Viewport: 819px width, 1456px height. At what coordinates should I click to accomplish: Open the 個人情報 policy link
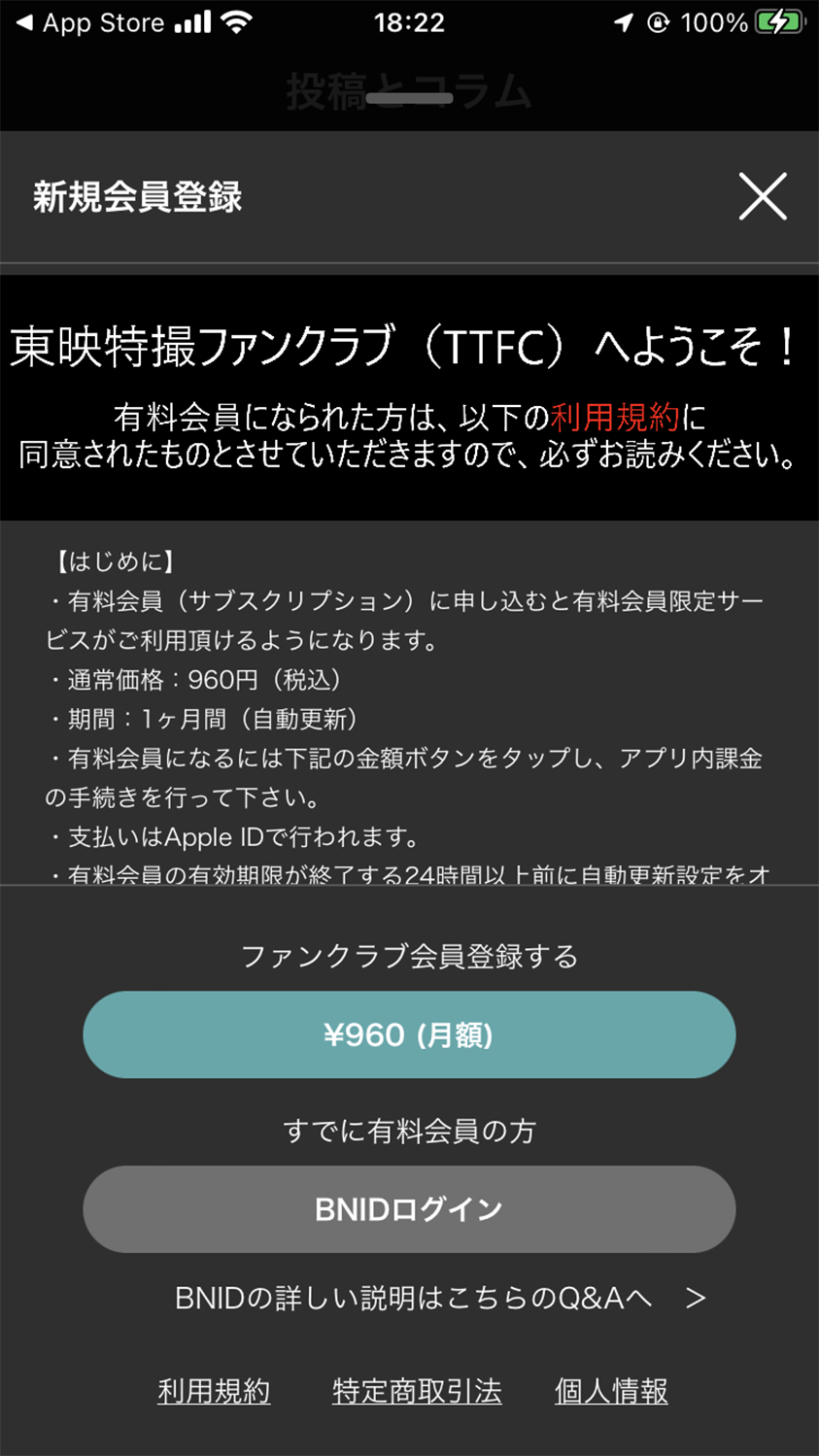pyautogui.click(x=611, y=1392)
